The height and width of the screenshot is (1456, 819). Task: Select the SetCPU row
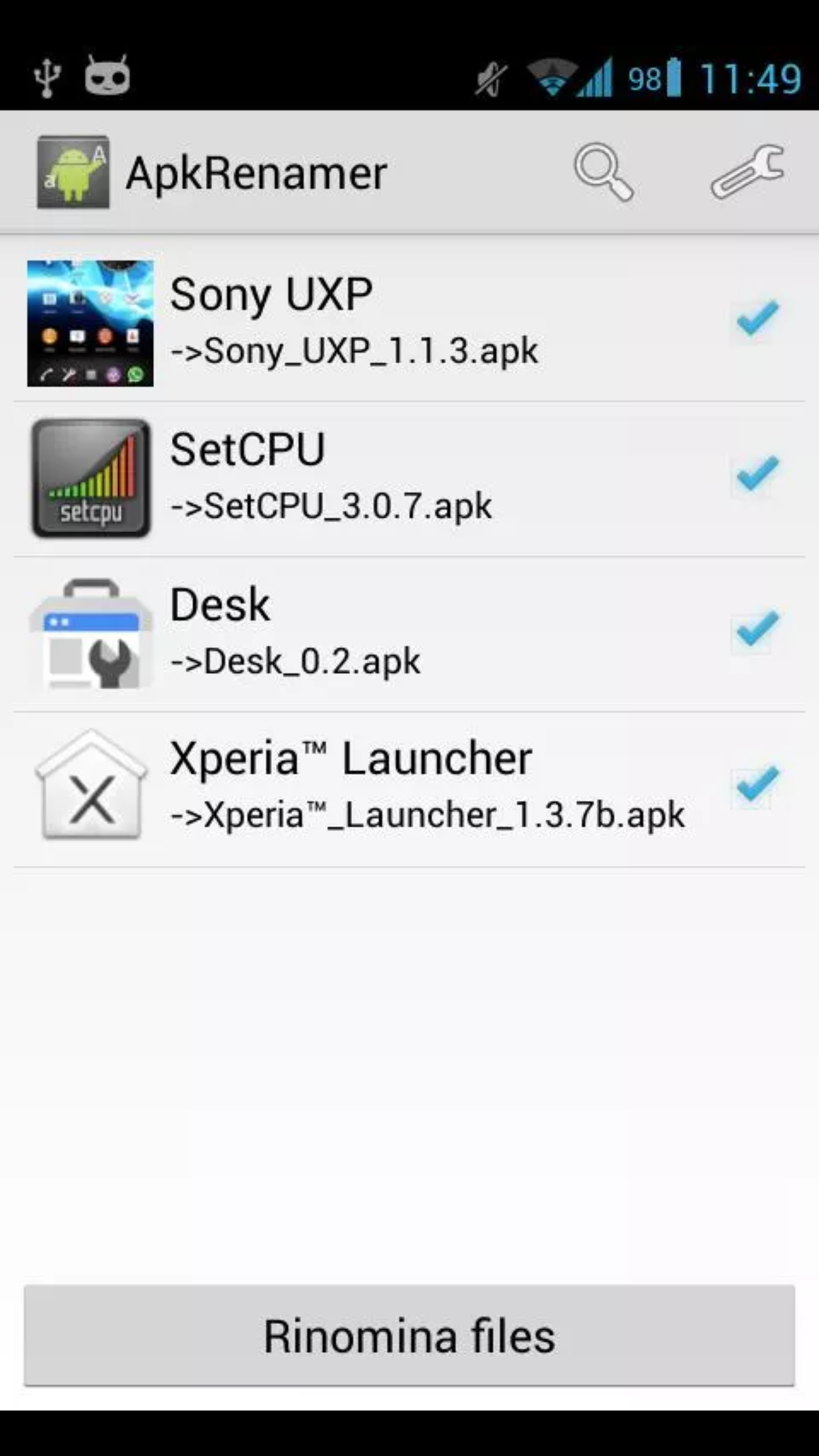409,479
